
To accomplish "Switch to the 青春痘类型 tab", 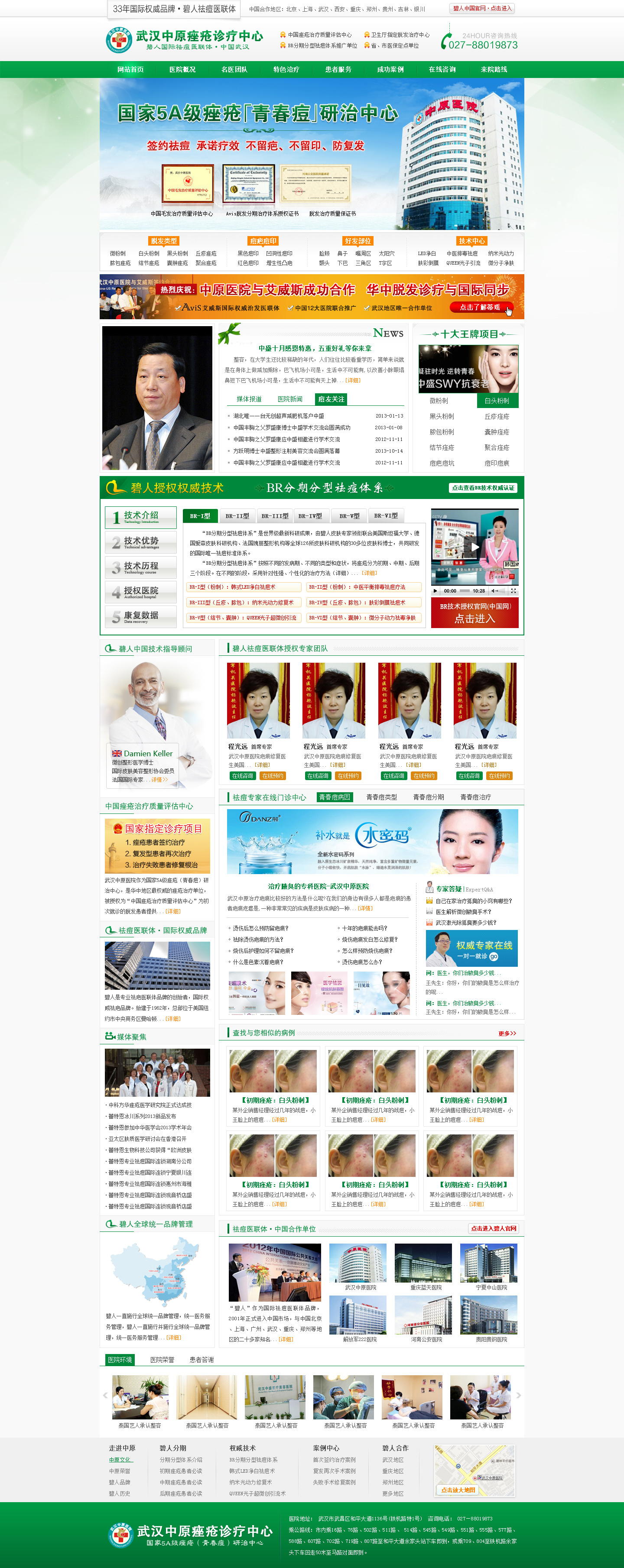I will (382, 797).
